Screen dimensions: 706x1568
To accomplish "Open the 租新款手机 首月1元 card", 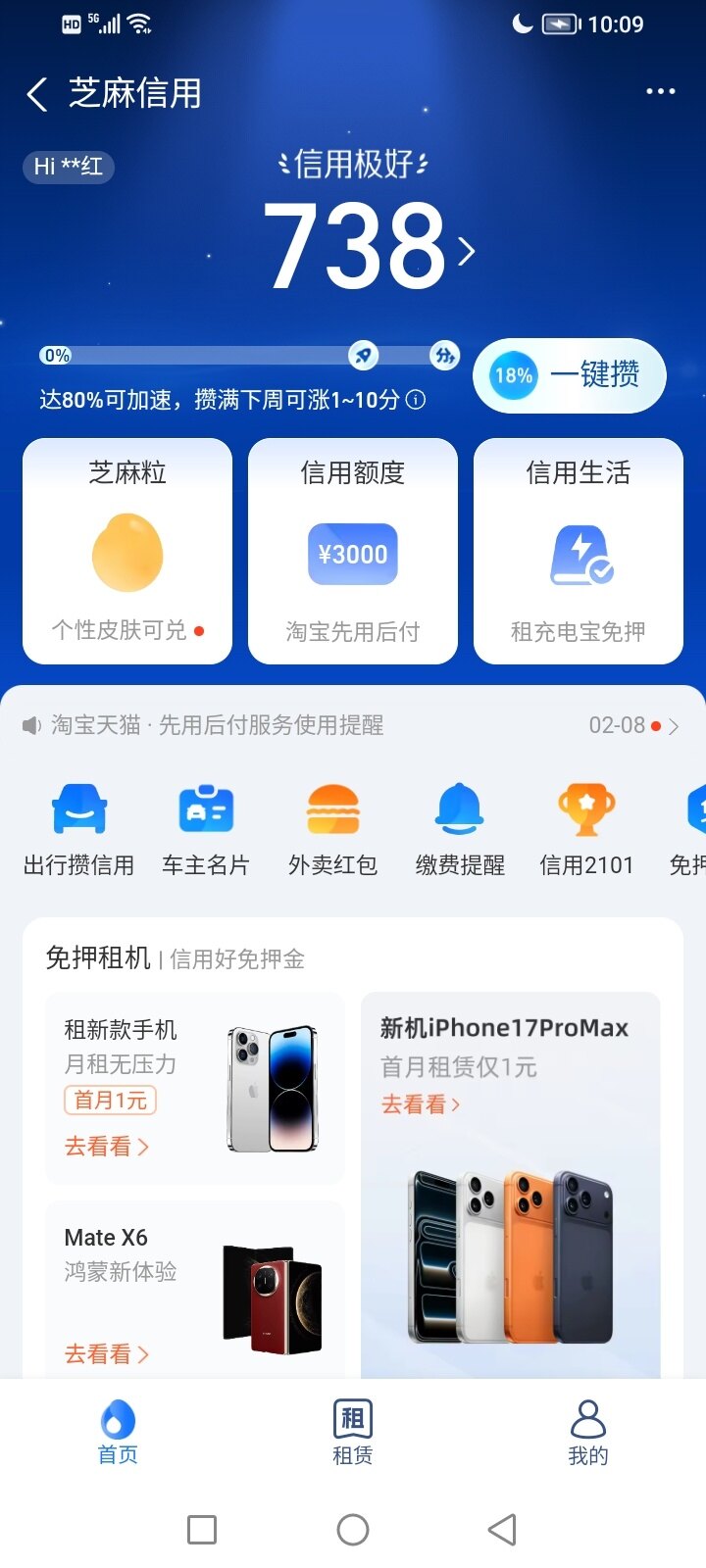I will pos(195,1088).
